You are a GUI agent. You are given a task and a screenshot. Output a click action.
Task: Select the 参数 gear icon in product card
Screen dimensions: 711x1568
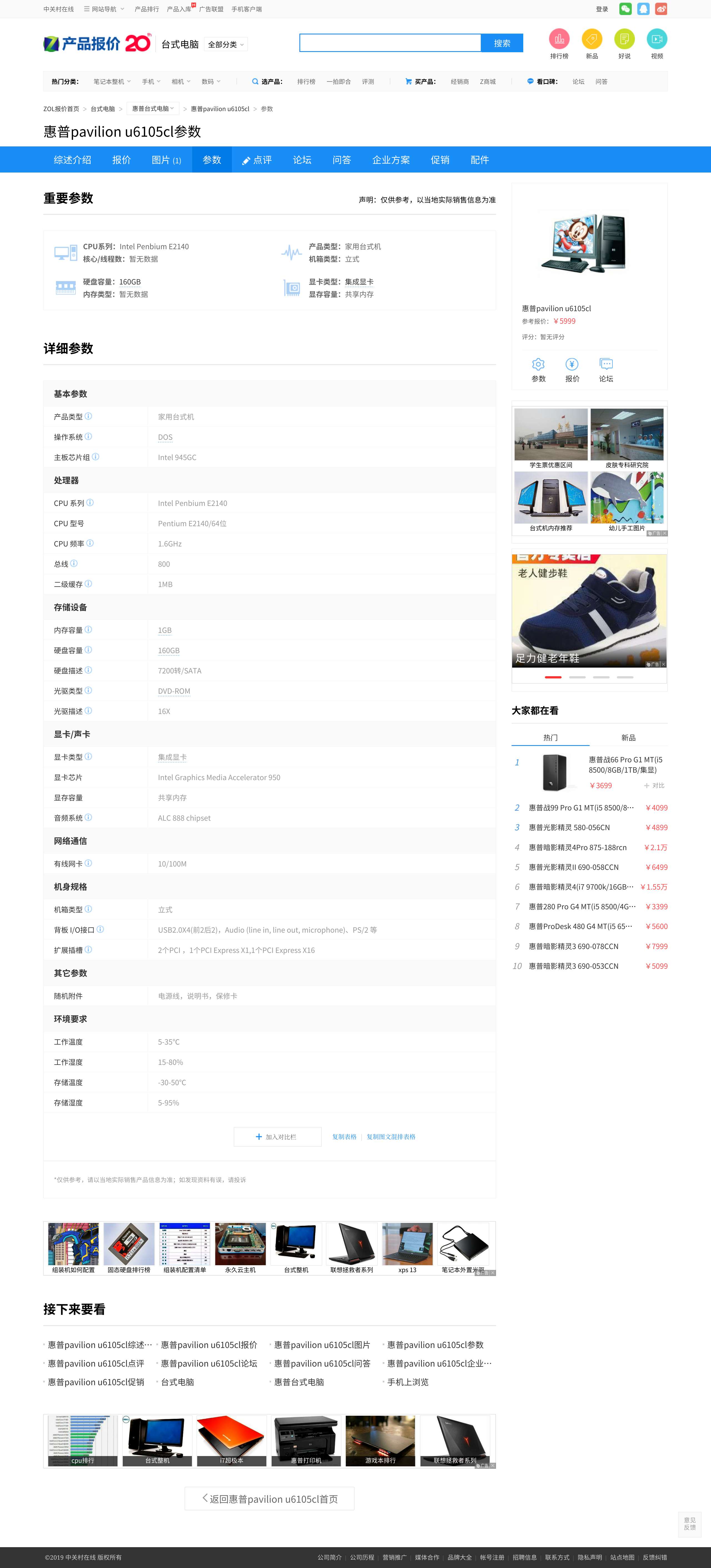coord(538,364)
